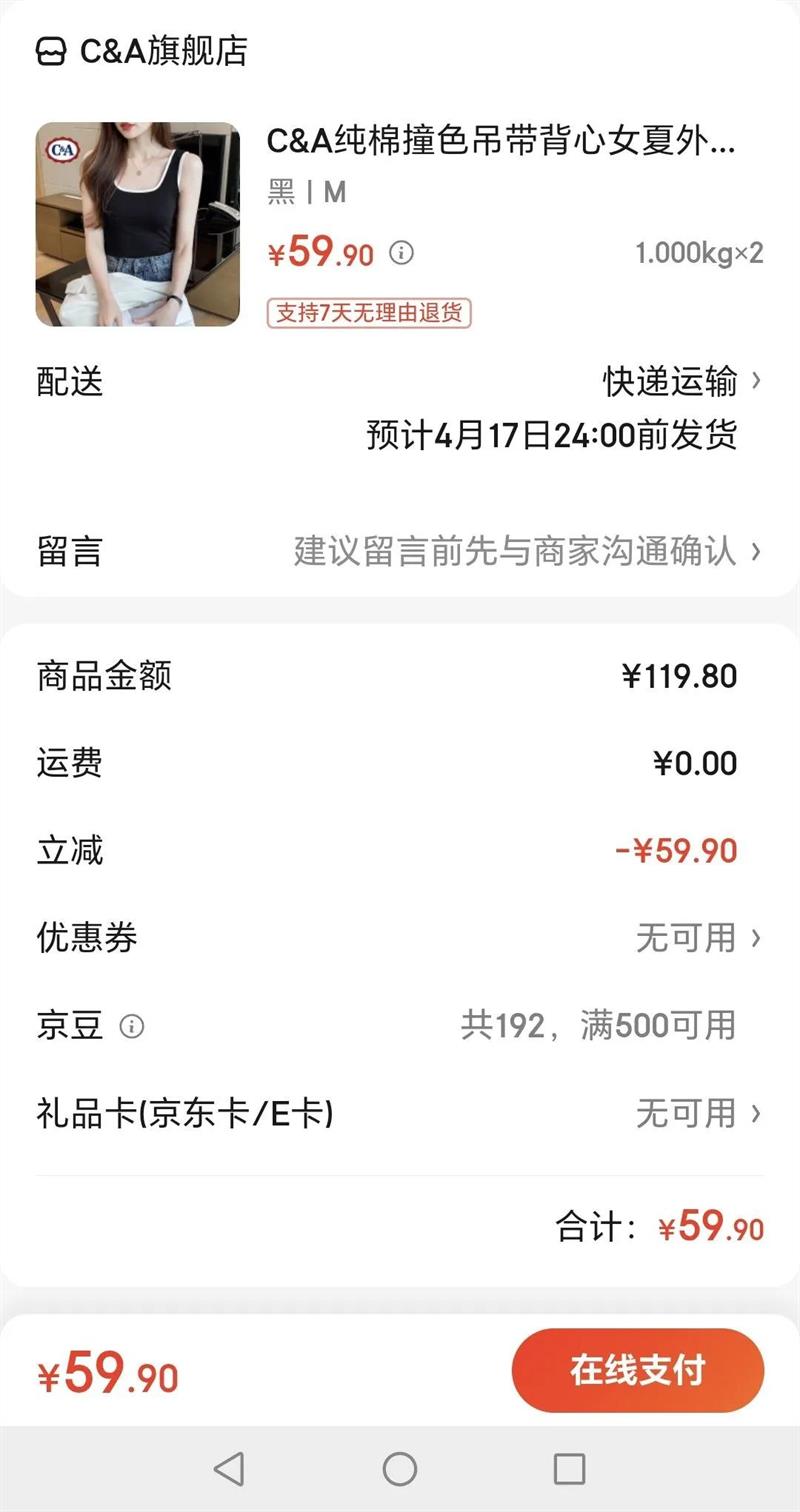Image resolution: width=800 pixels, height=1512 pixels.
Task: View the 京豆 info icon
Action: coord(132,1026)
